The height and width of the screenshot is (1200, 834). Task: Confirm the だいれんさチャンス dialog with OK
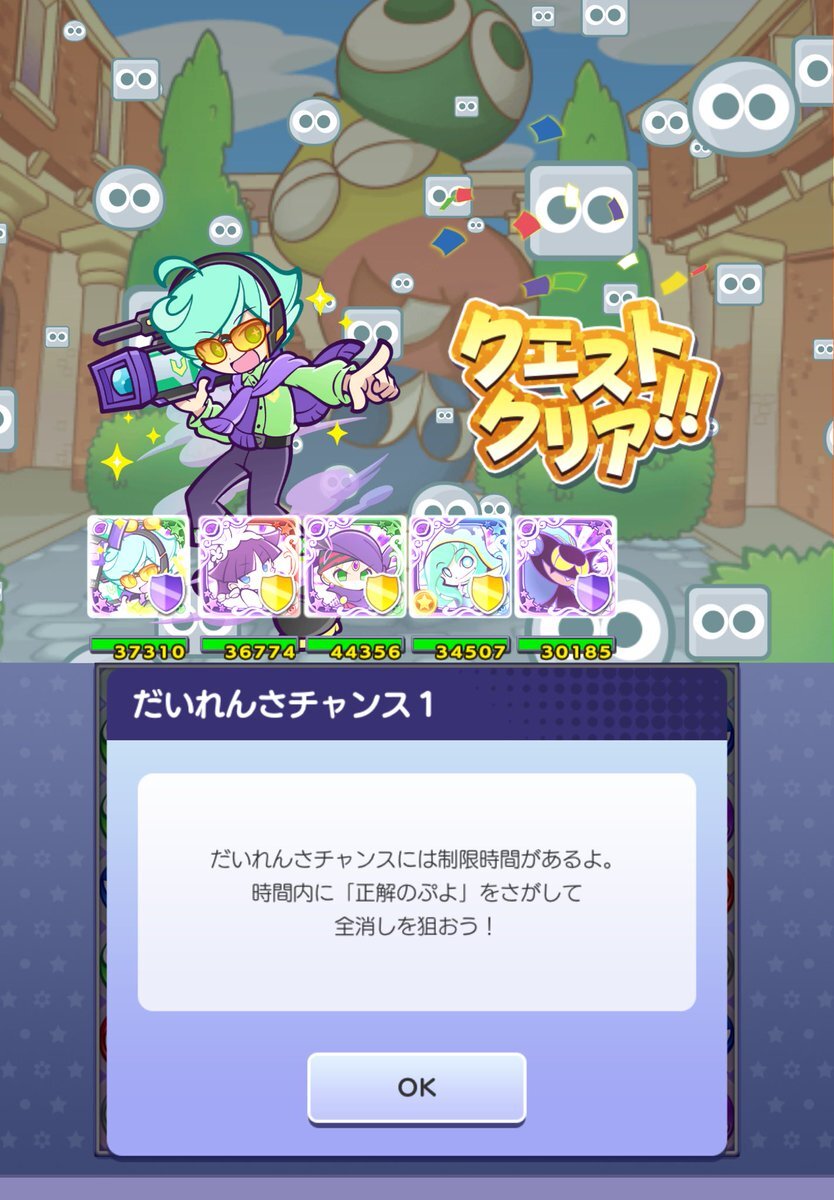(416, 1087)
